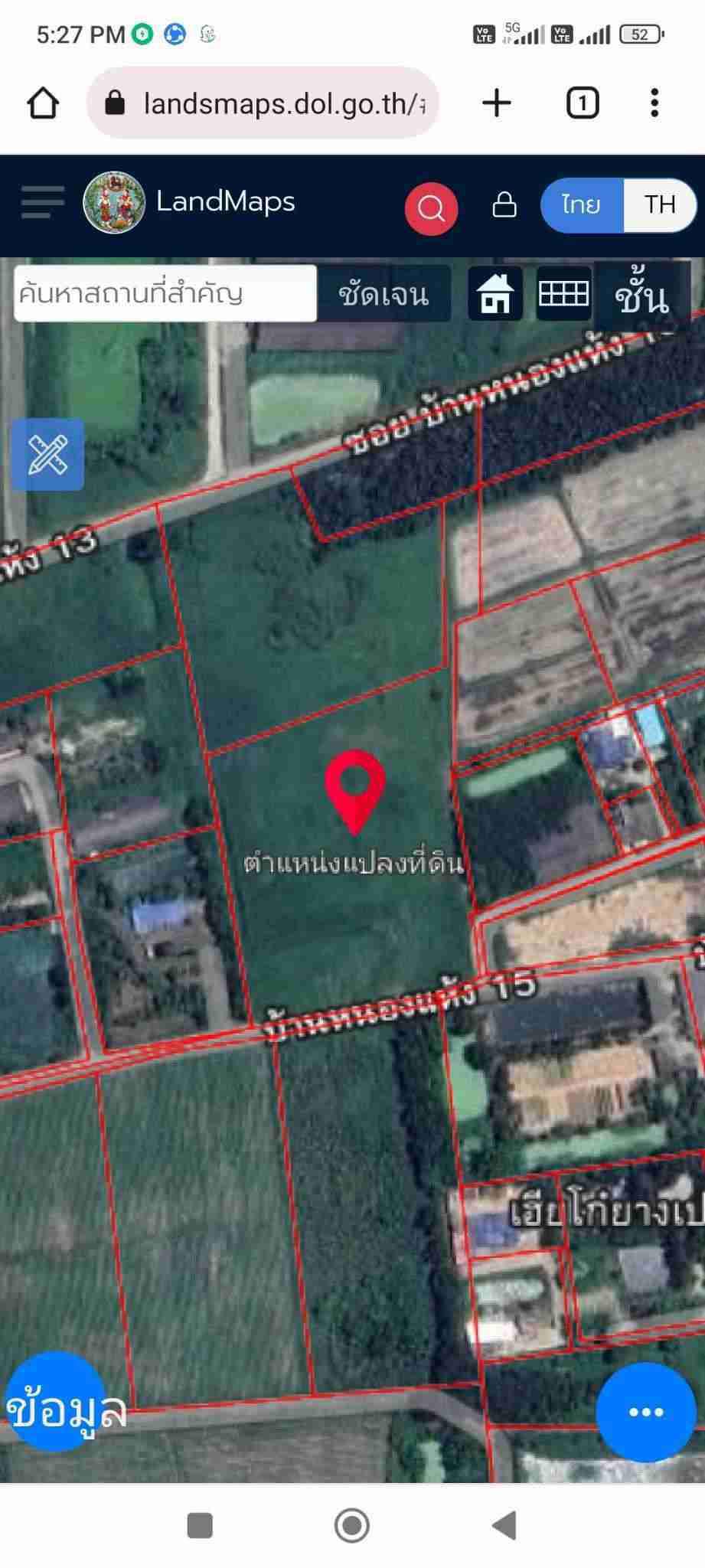Open a new browser tab

click(497, 103)
